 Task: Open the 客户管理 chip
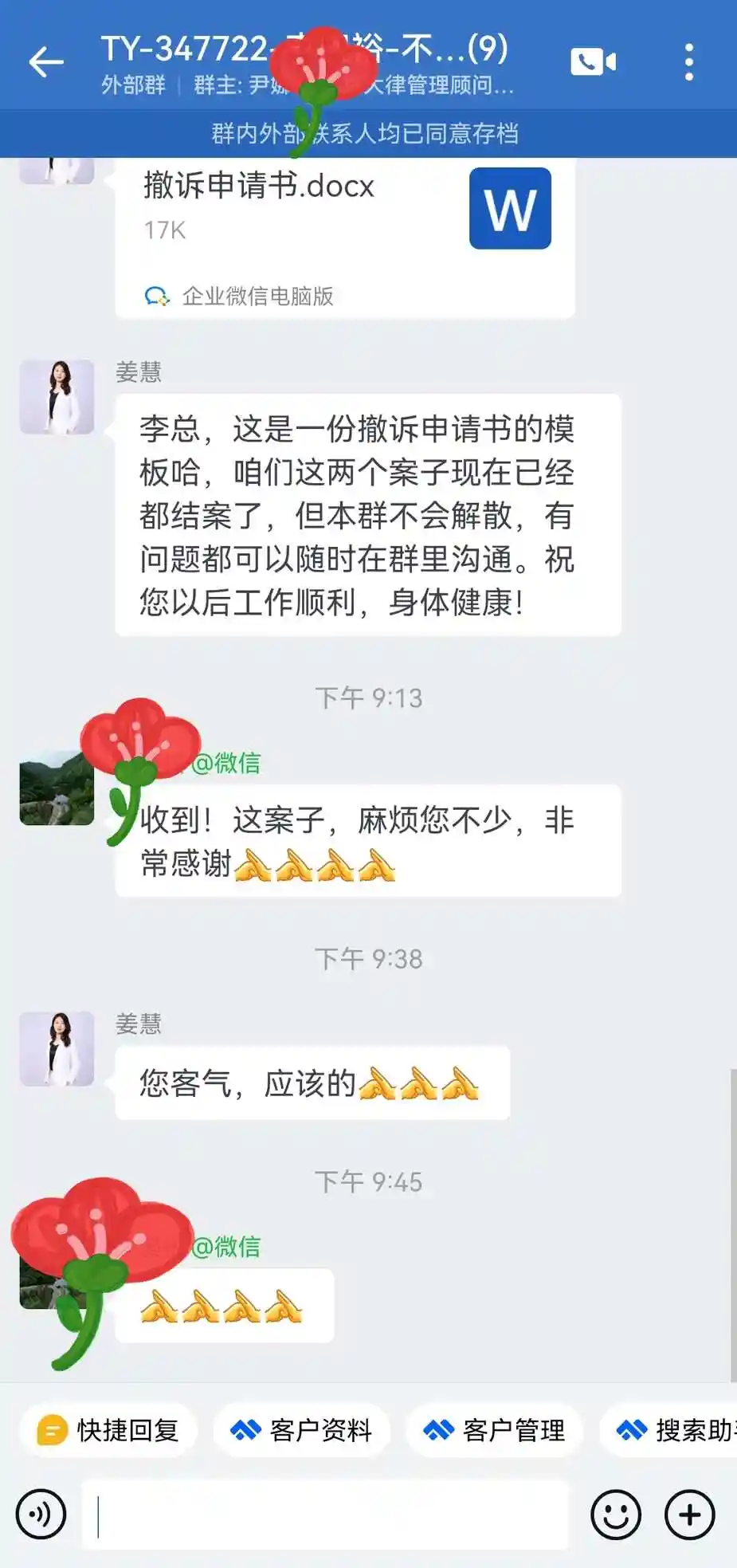[495, 1430]
